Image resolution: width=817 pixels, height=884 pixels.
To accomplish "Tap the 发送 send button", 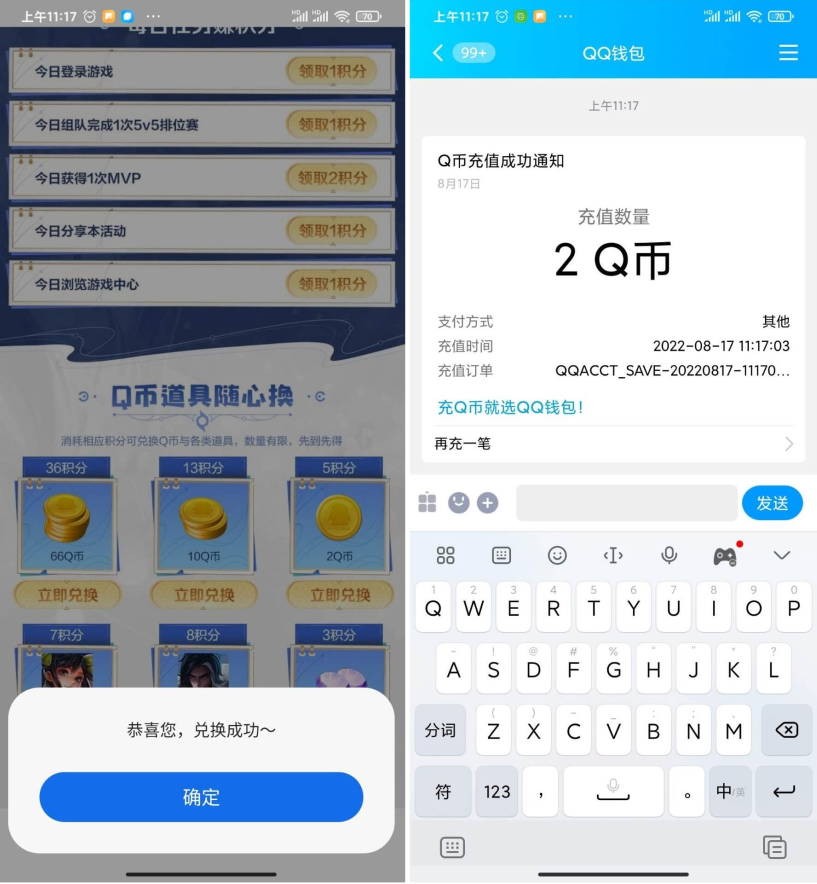I will (x=772, y=503).
